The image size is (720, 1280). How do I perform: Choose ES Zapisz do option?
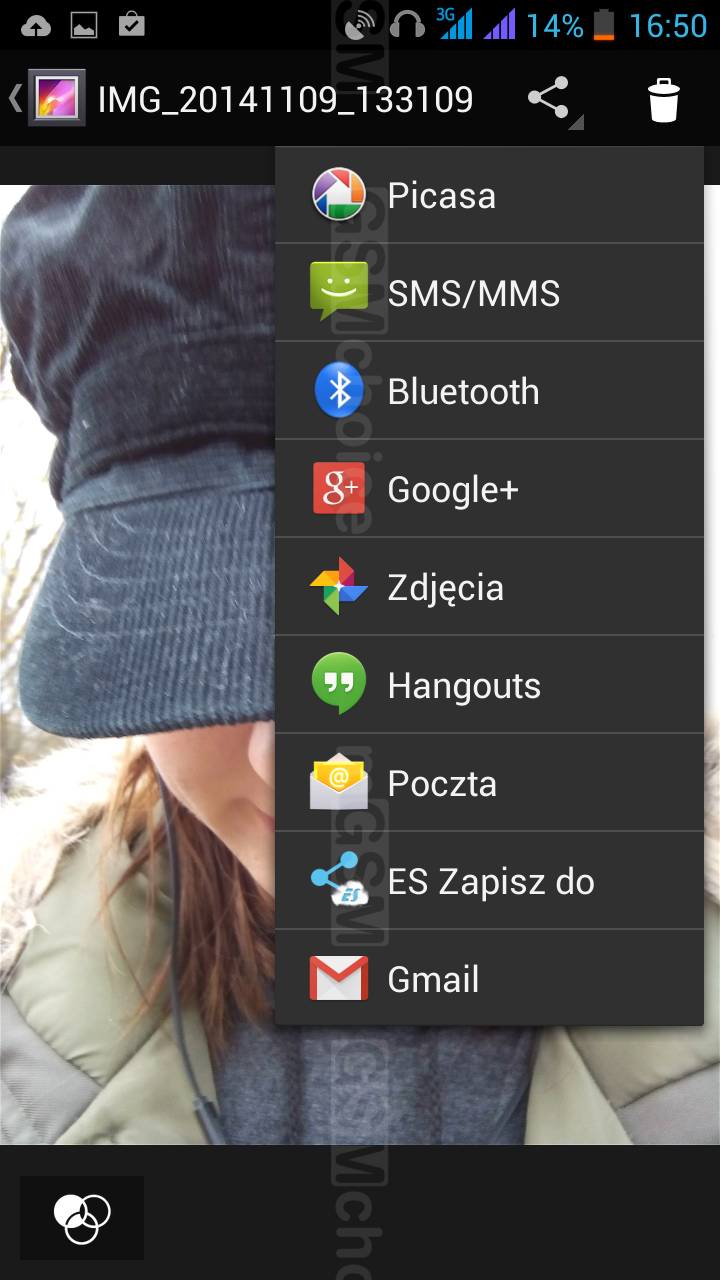tap(489, 881)
